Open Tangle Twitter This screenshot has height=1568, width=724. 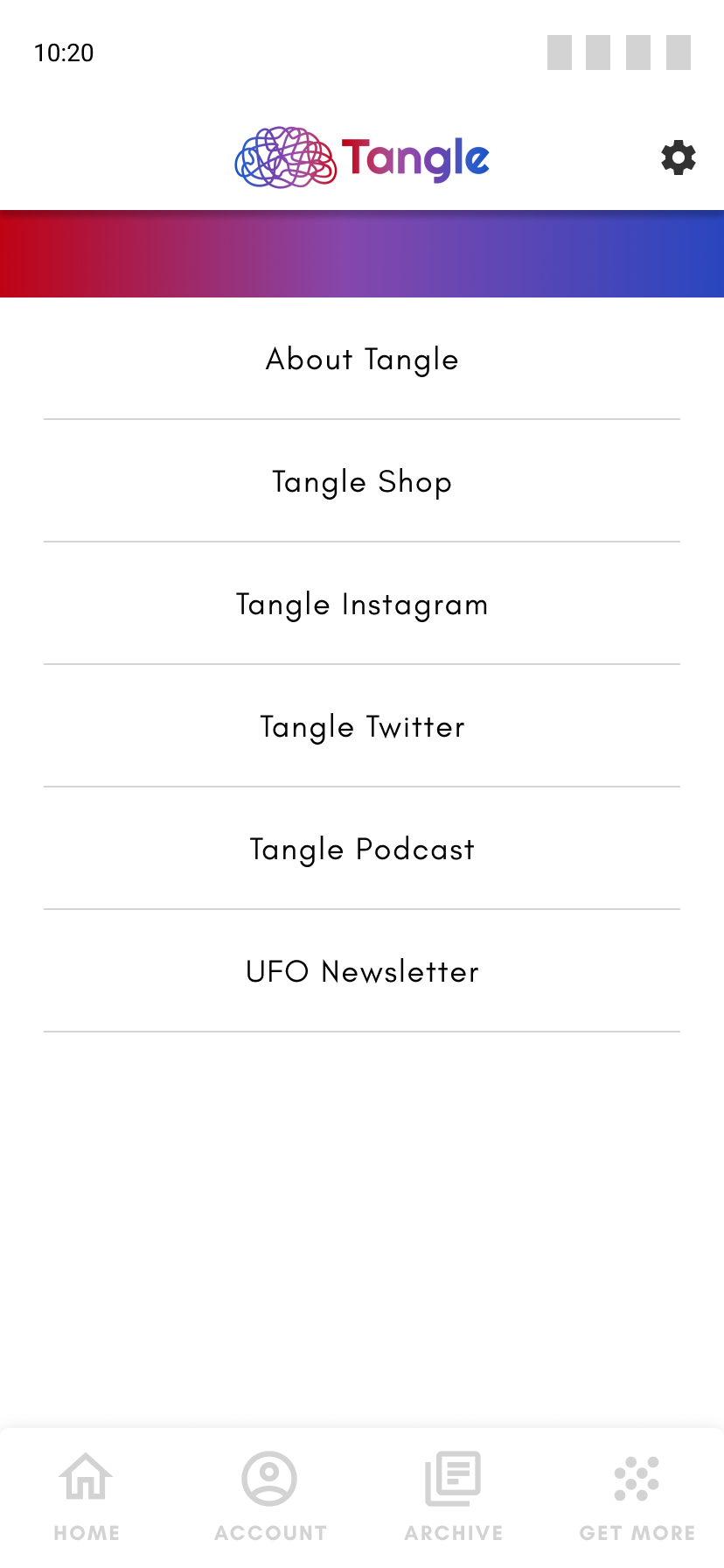362,726
